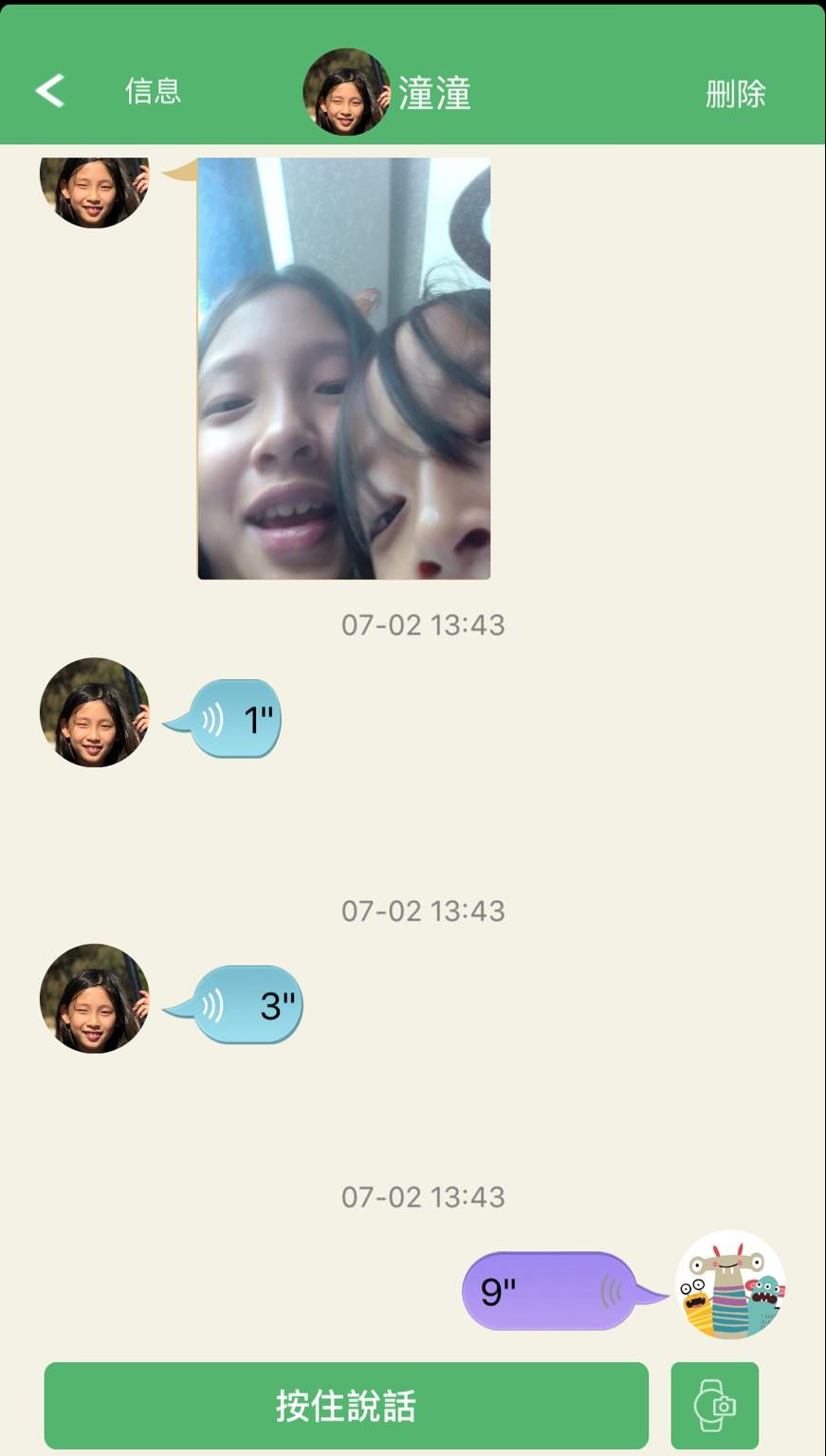Play the sent 9" voice message

[x=550, y=1291]
